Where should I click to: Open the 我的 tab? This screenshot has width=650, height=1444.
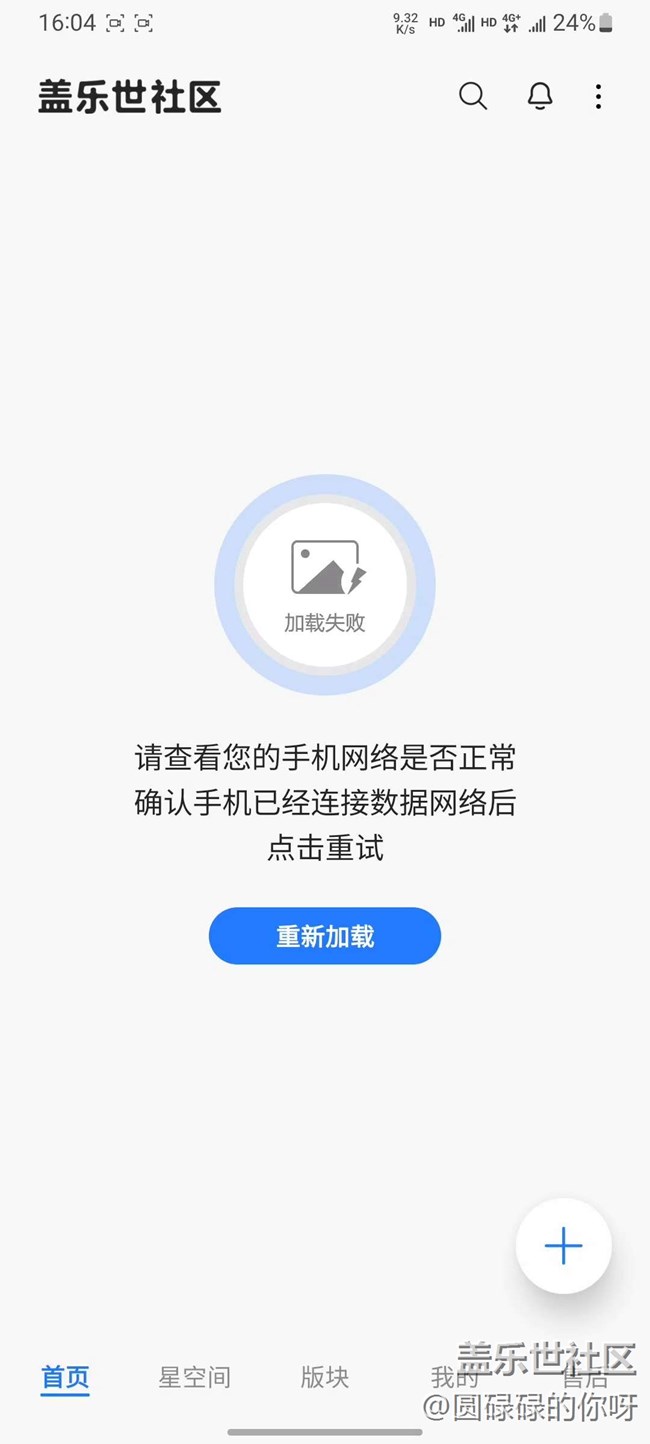(454, 1377)
